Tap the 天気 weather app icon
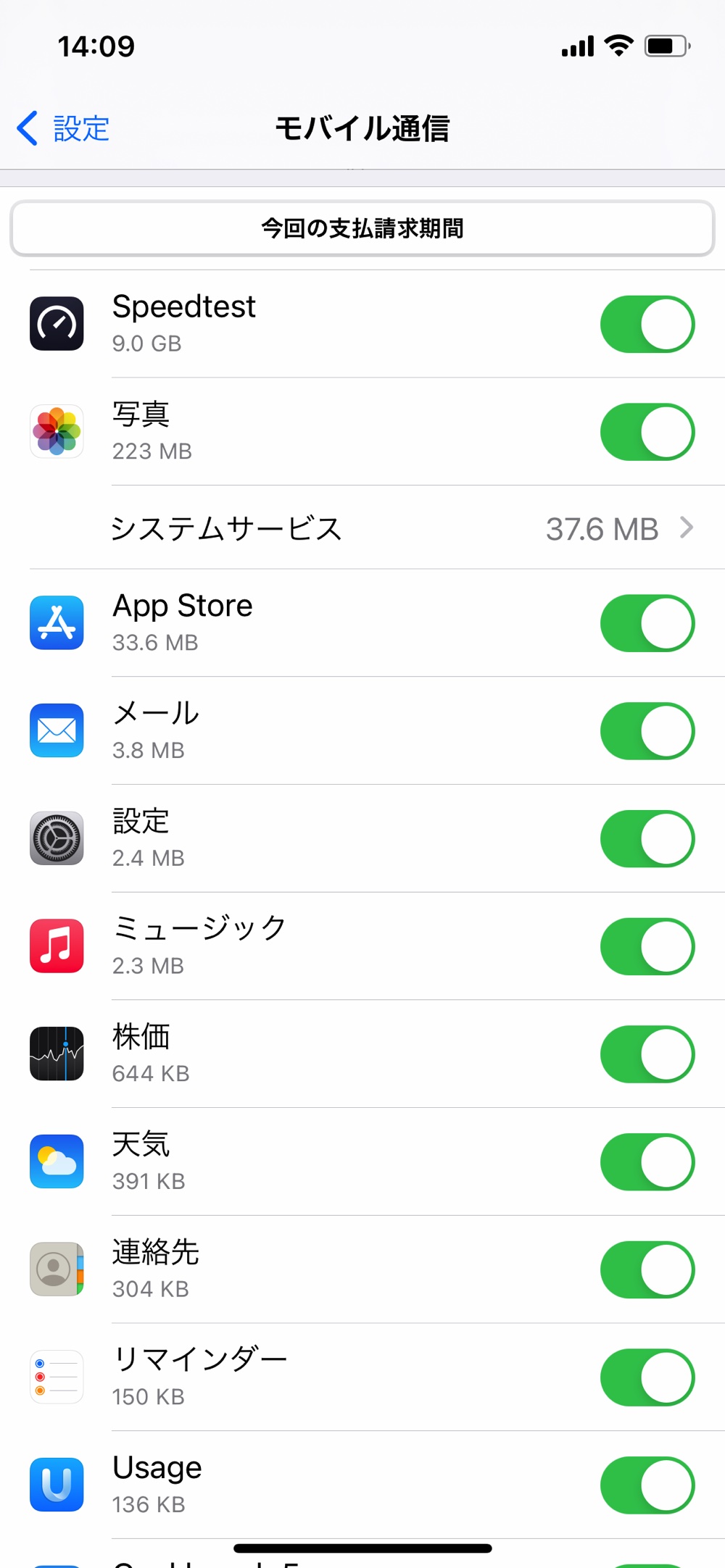The height and width of the screenshot is (1568, 725). point(57,1162)
